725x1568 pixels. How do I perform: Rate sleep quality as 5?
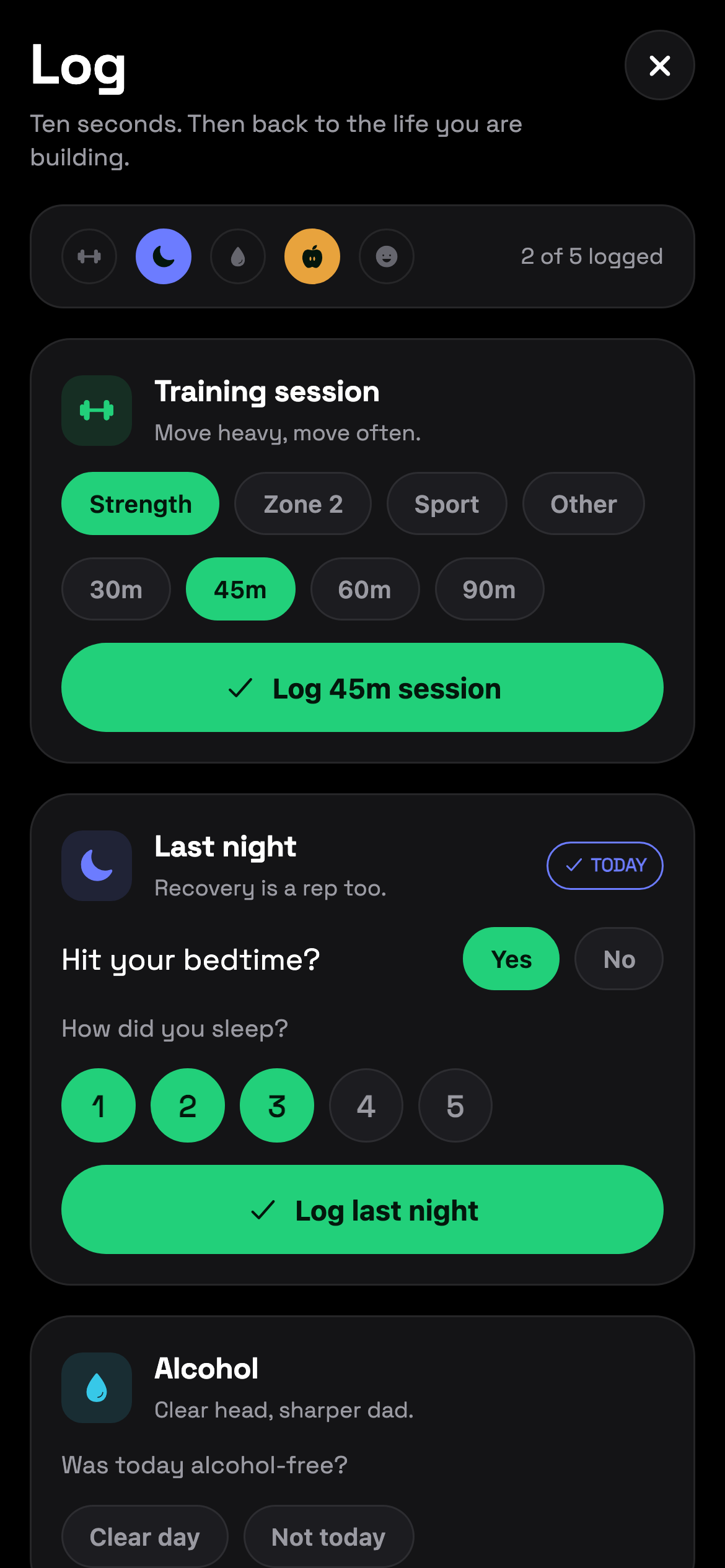click(455, 1105)
